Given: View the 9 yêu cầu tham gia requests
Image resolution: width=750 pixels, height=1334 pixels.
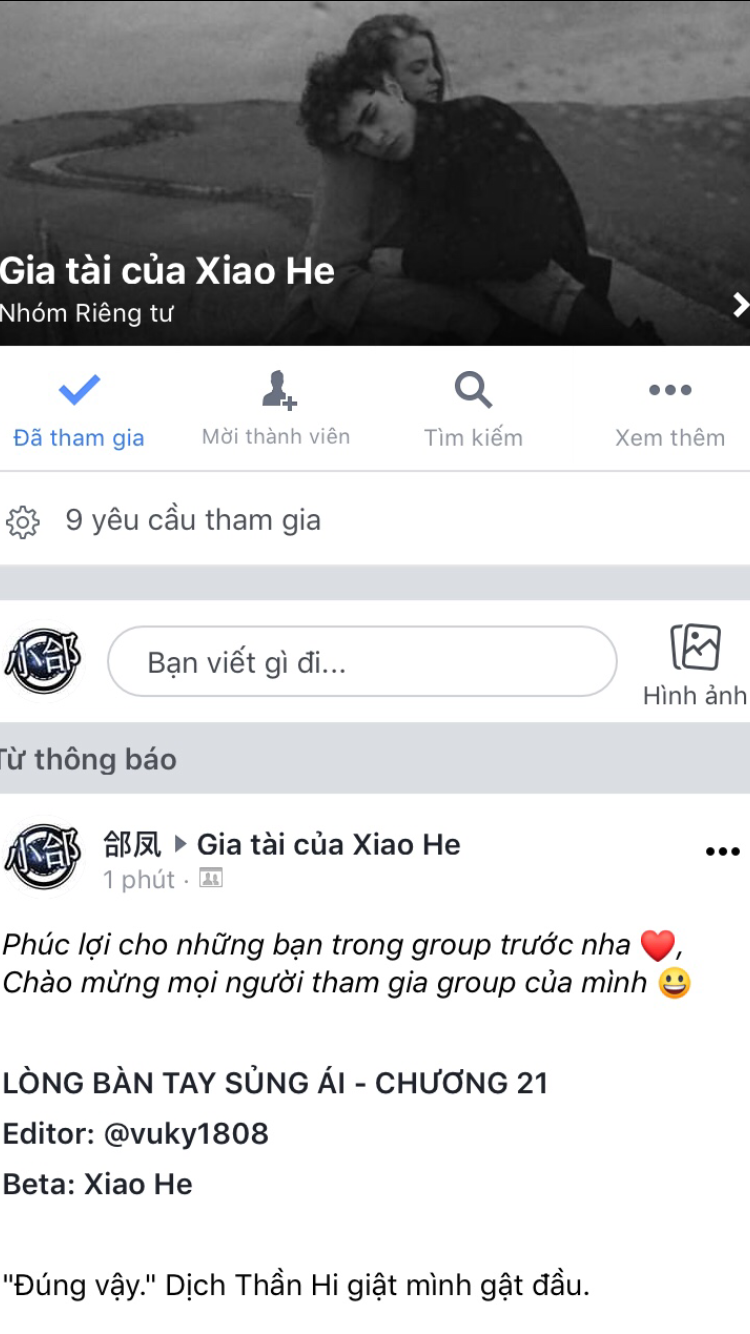Looking at the screenshot, I should pyautogui.click(x=375, y=520).
